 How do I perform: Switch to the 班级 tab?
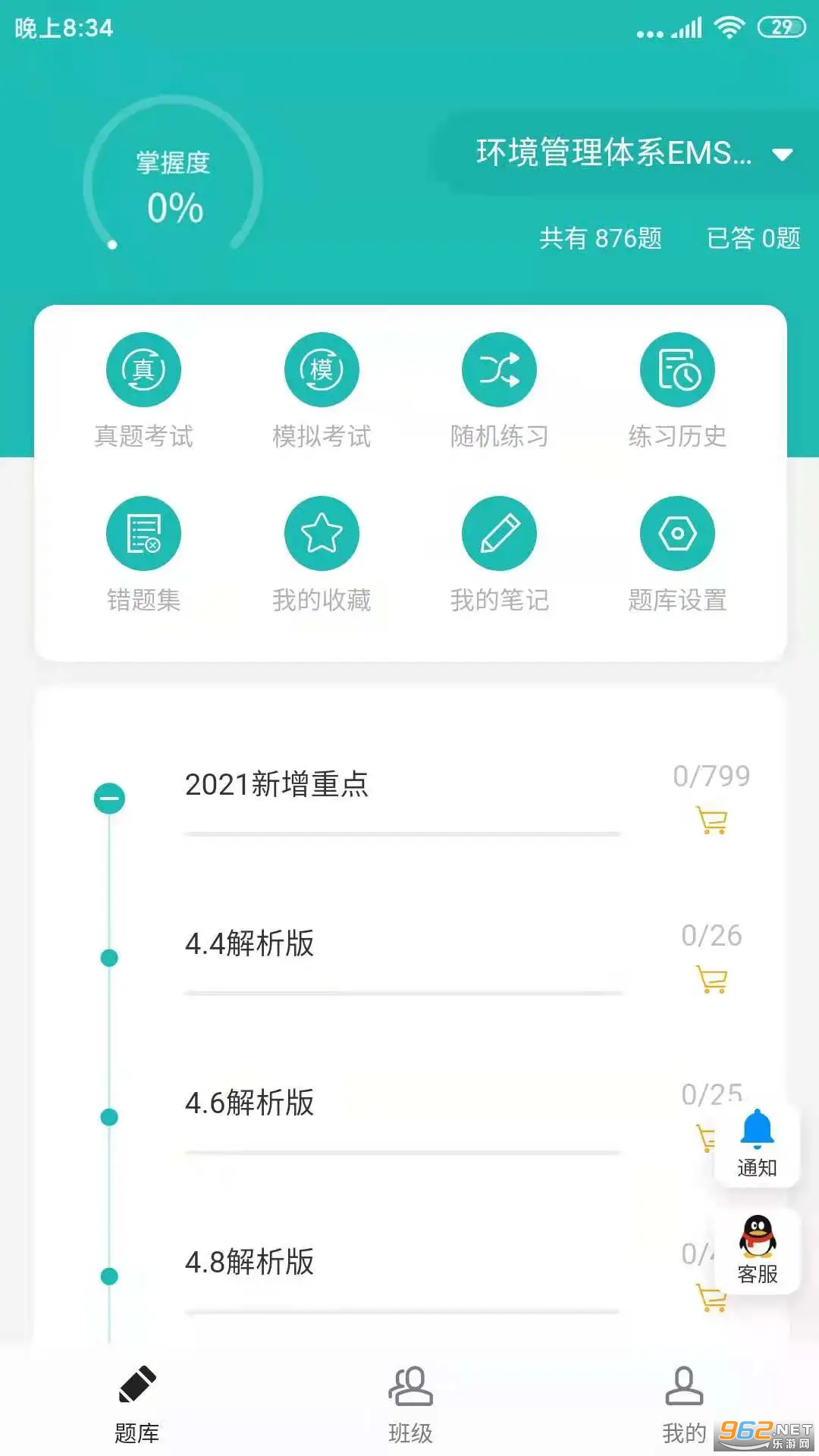[x=409, y=1403]
